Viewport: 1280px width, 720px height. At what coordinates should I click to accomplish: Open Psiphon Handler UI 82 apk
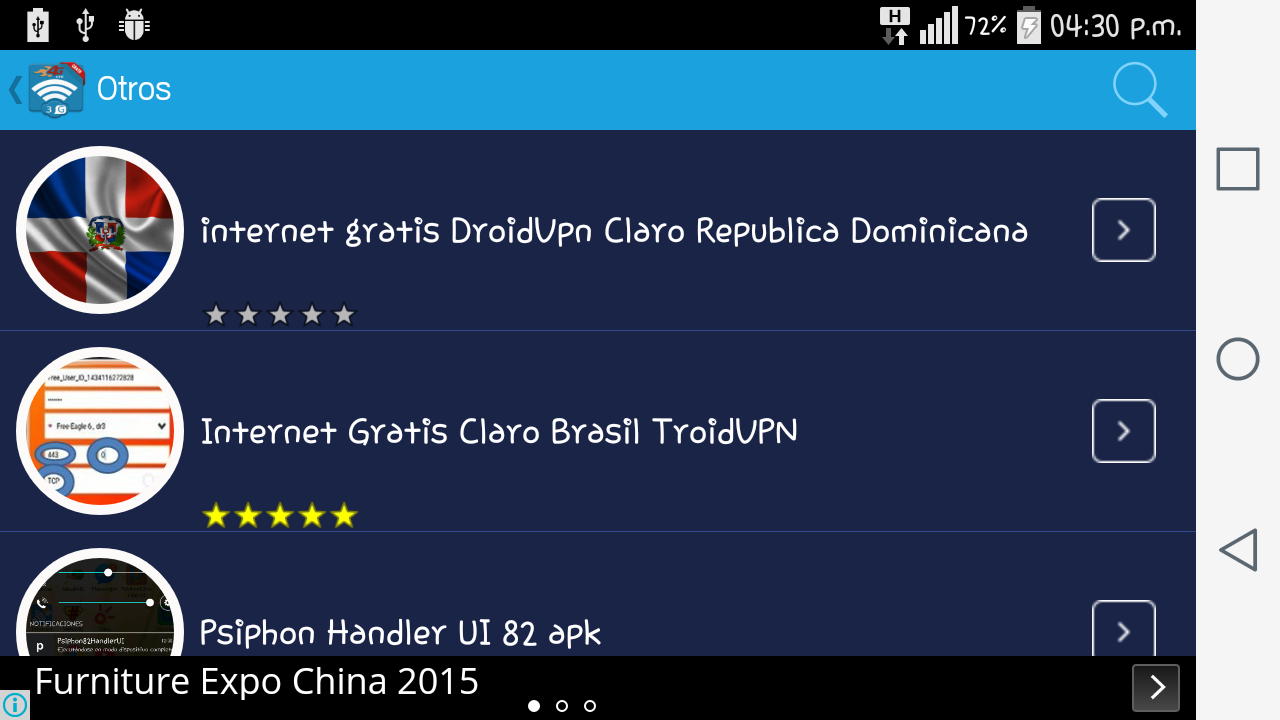pos(400,632)
